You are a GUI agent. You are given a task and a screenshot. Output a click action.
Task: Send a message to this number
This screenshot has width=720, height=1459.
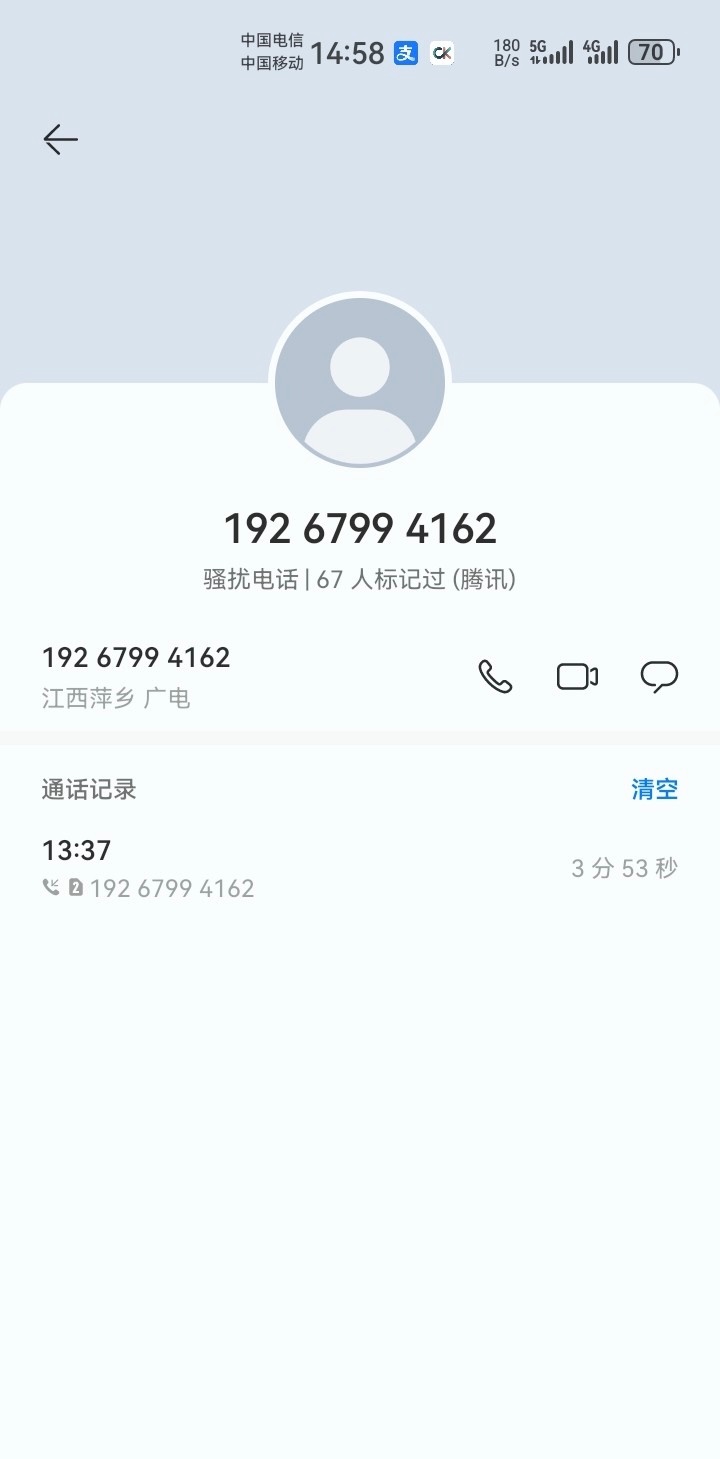point(659,677)
